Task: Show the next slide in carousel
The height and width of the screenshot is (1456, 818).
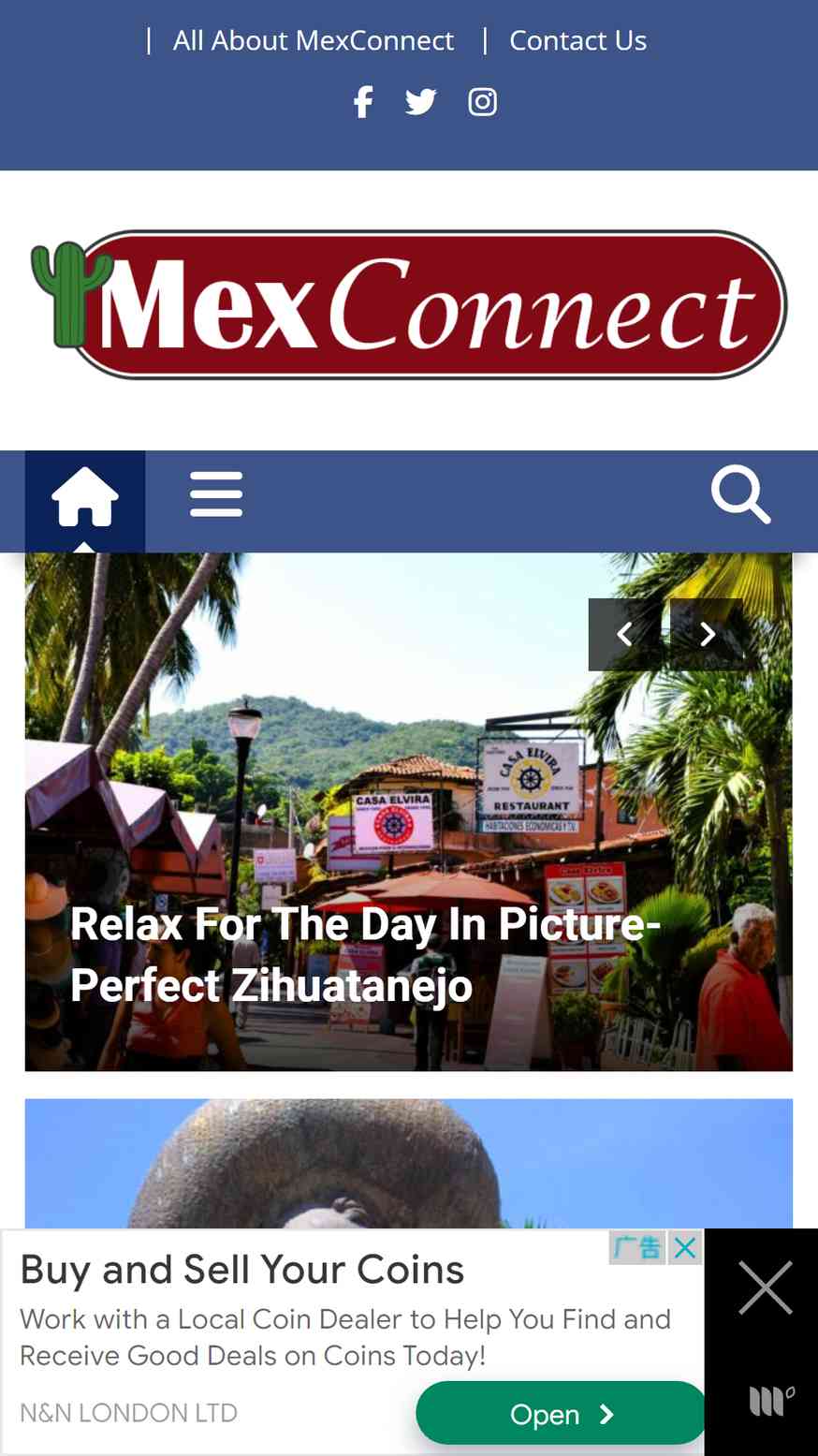Action: point(708,635)
